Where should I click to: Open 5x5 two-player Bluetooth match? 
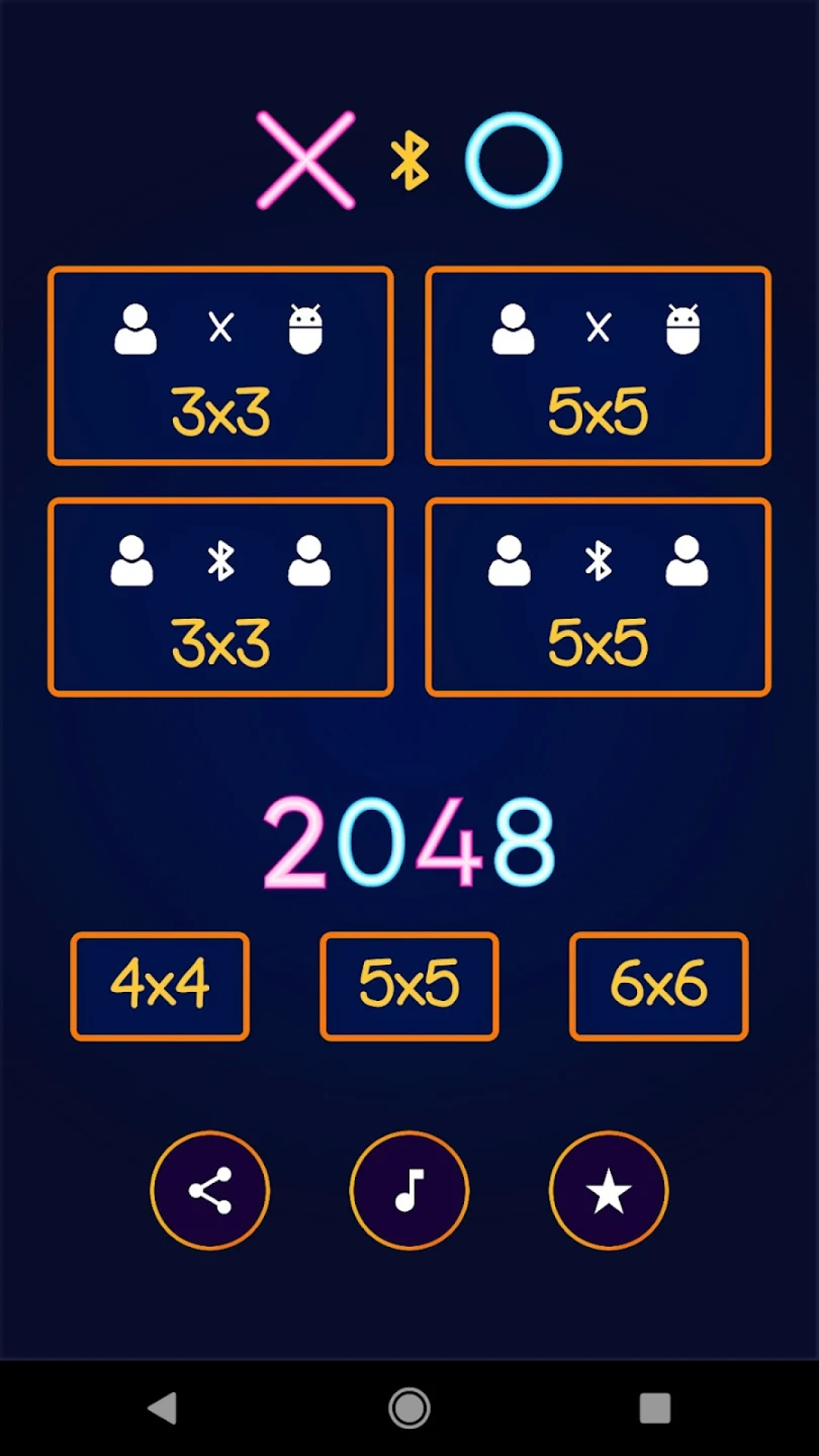598,597
